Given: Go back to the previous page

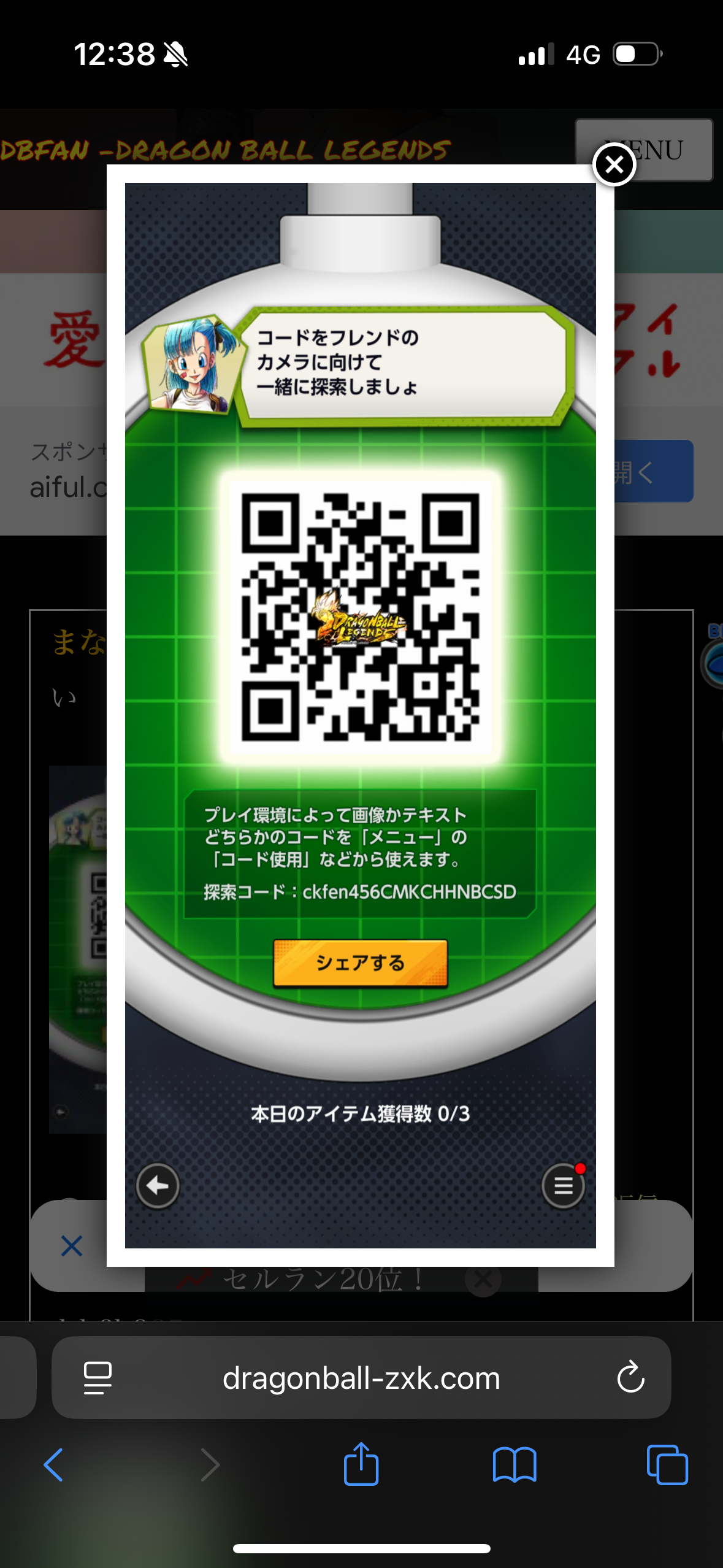Looking at the screenshot, I should [53, 1465].
